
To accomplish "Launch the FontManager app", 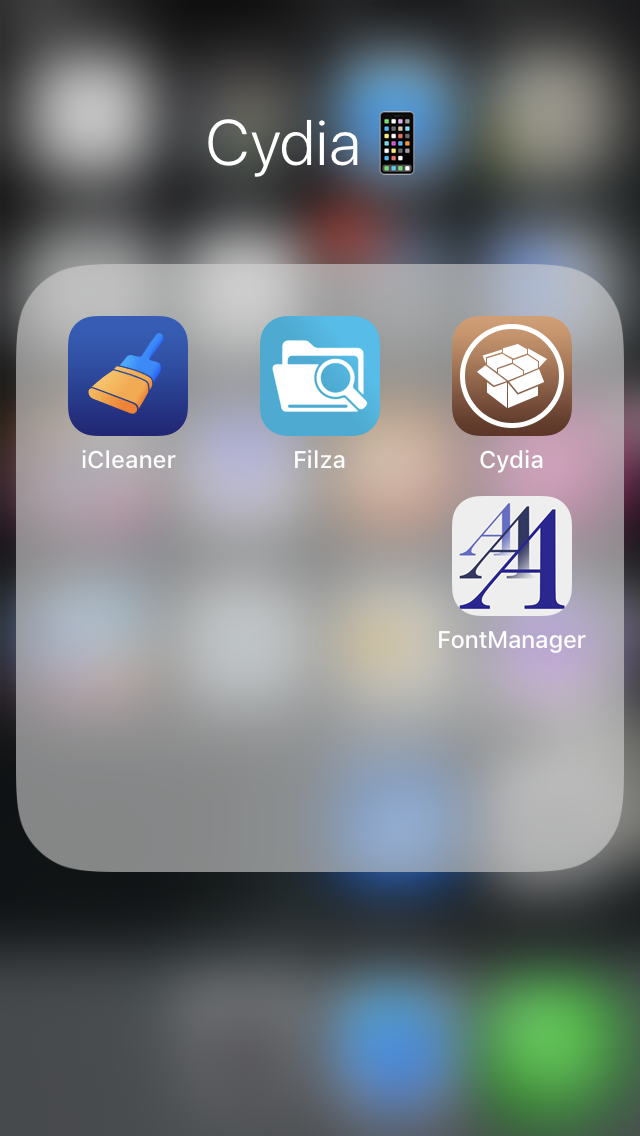I will (x=512, y=556).
